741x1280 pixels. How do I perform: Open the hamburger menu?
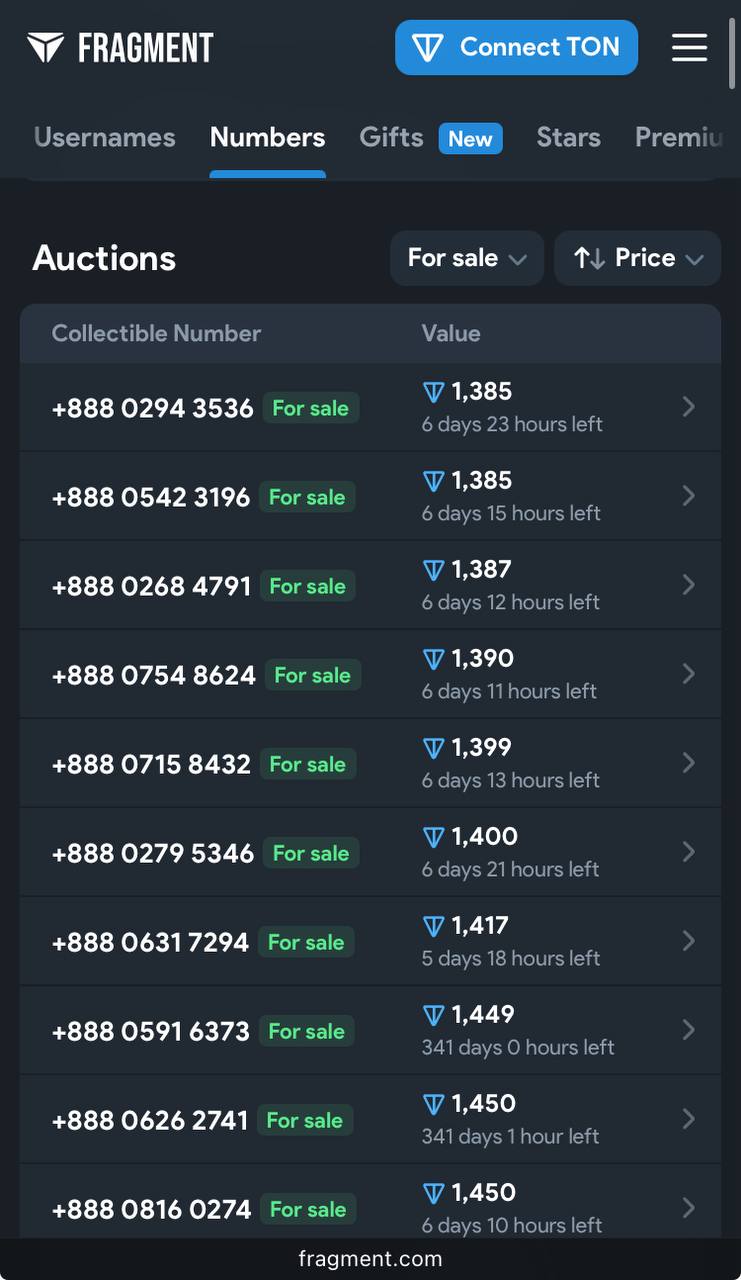click(689, 47)
